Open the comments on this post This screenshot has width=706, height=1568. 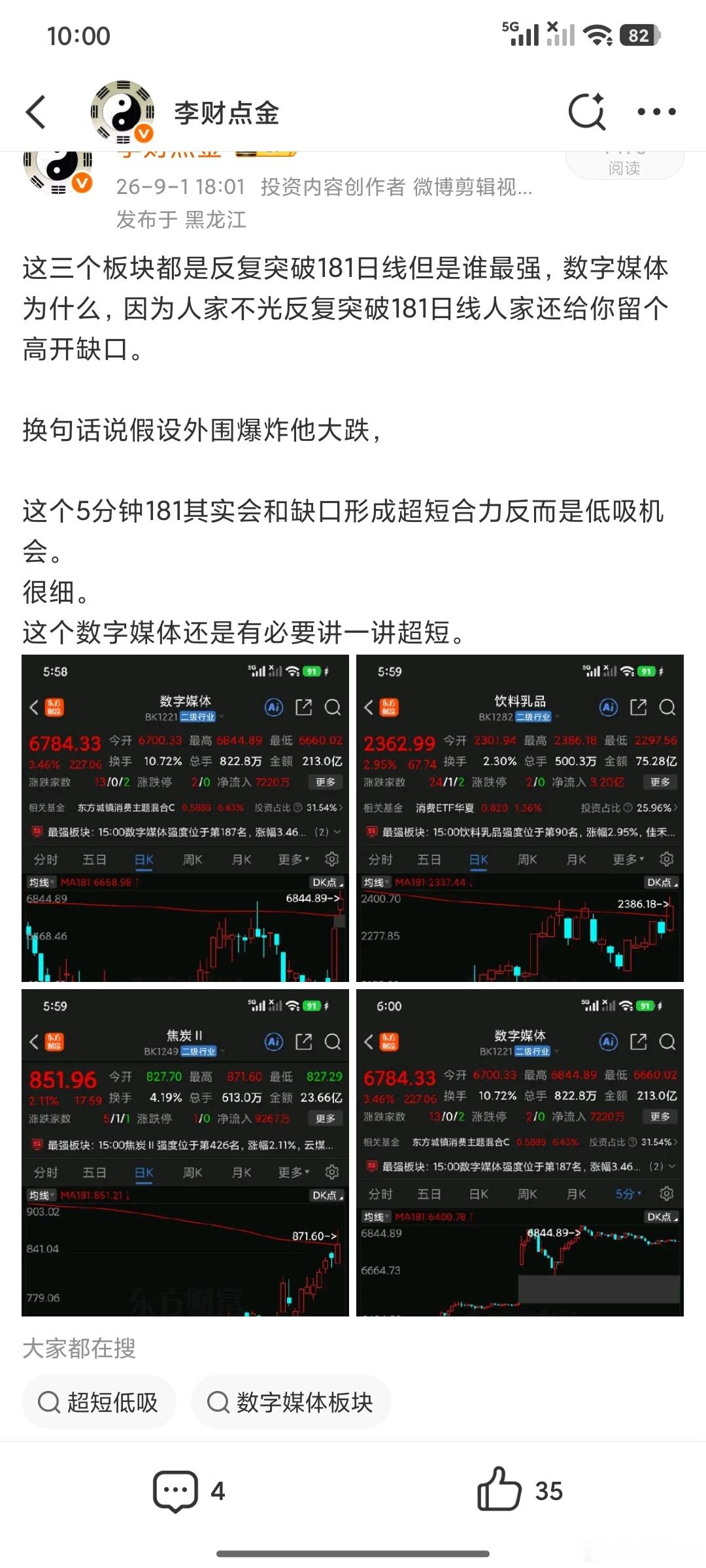[189, 1491]
